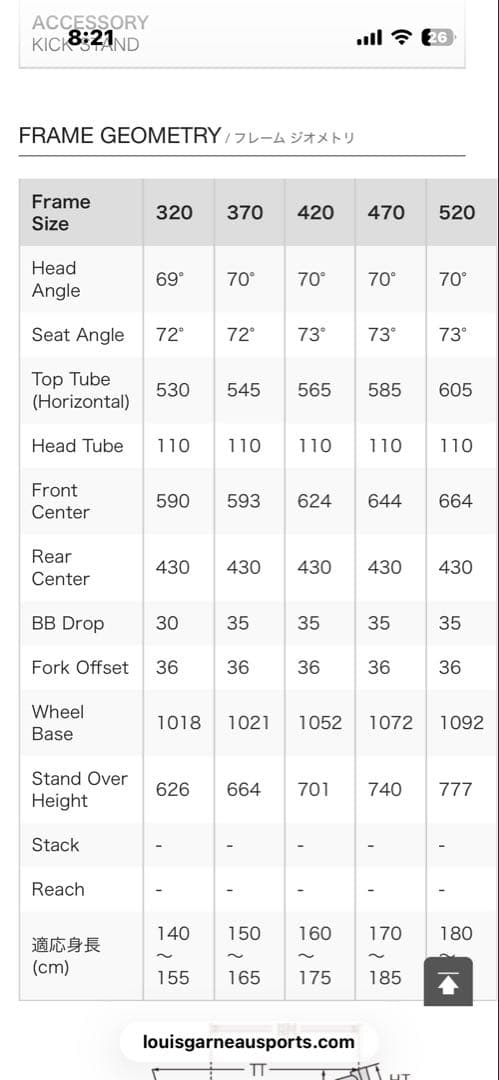Tap the back-to-top arrow button
The image size is (499, 1080).
point(448,982)
